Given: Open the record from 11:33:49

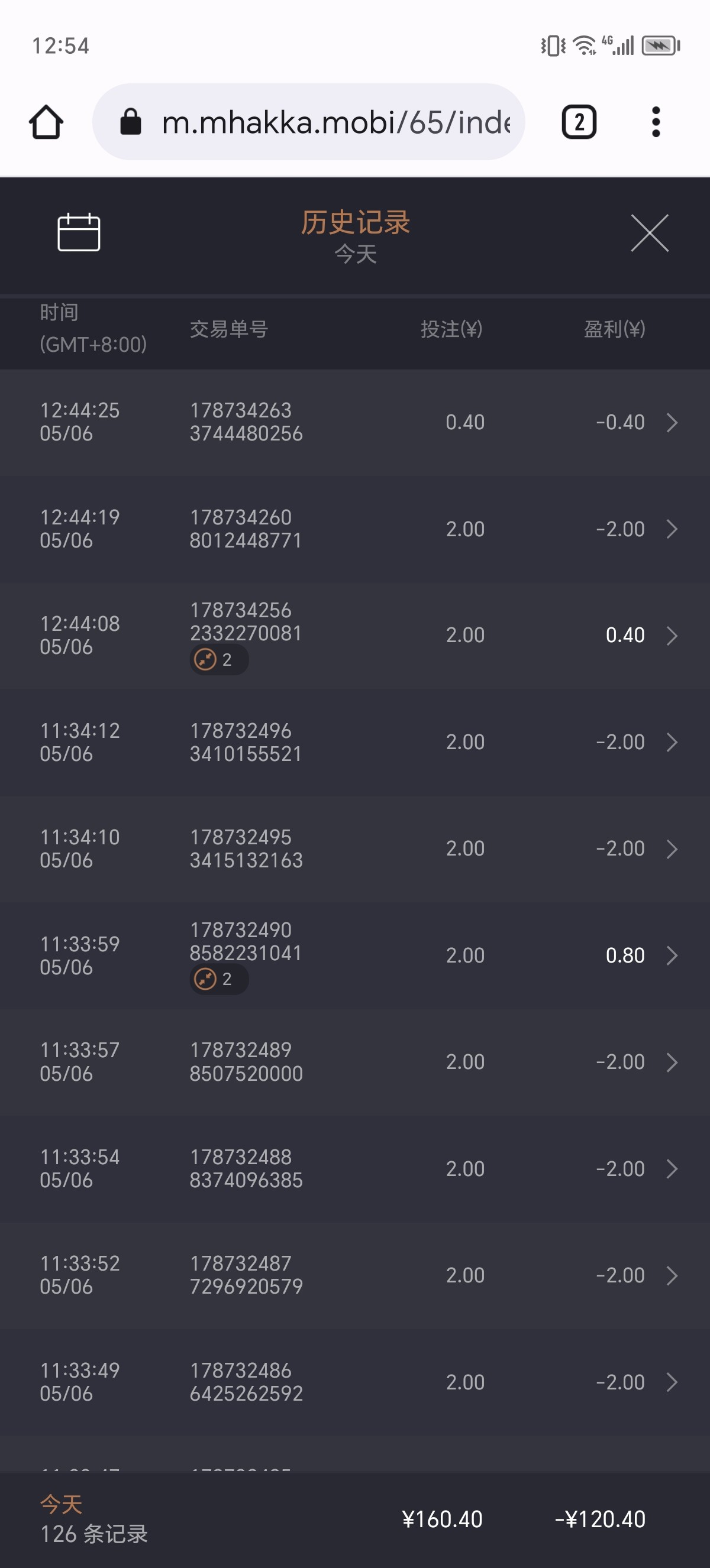Looking at the screenshot, I should pyautogui.click(x=355, y=1382).
